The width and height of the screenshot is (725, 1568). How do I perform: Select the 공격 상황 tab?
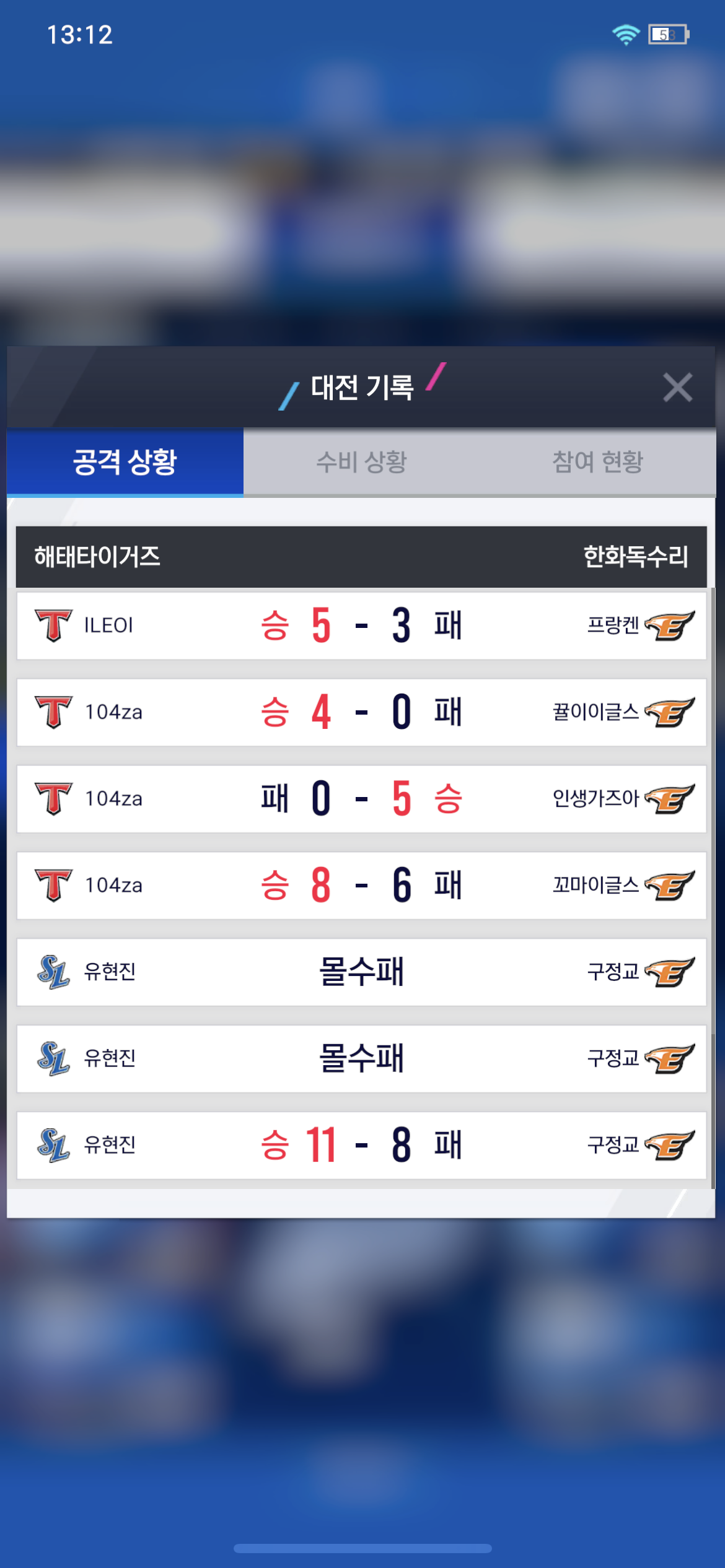click(x=125, y=462)
